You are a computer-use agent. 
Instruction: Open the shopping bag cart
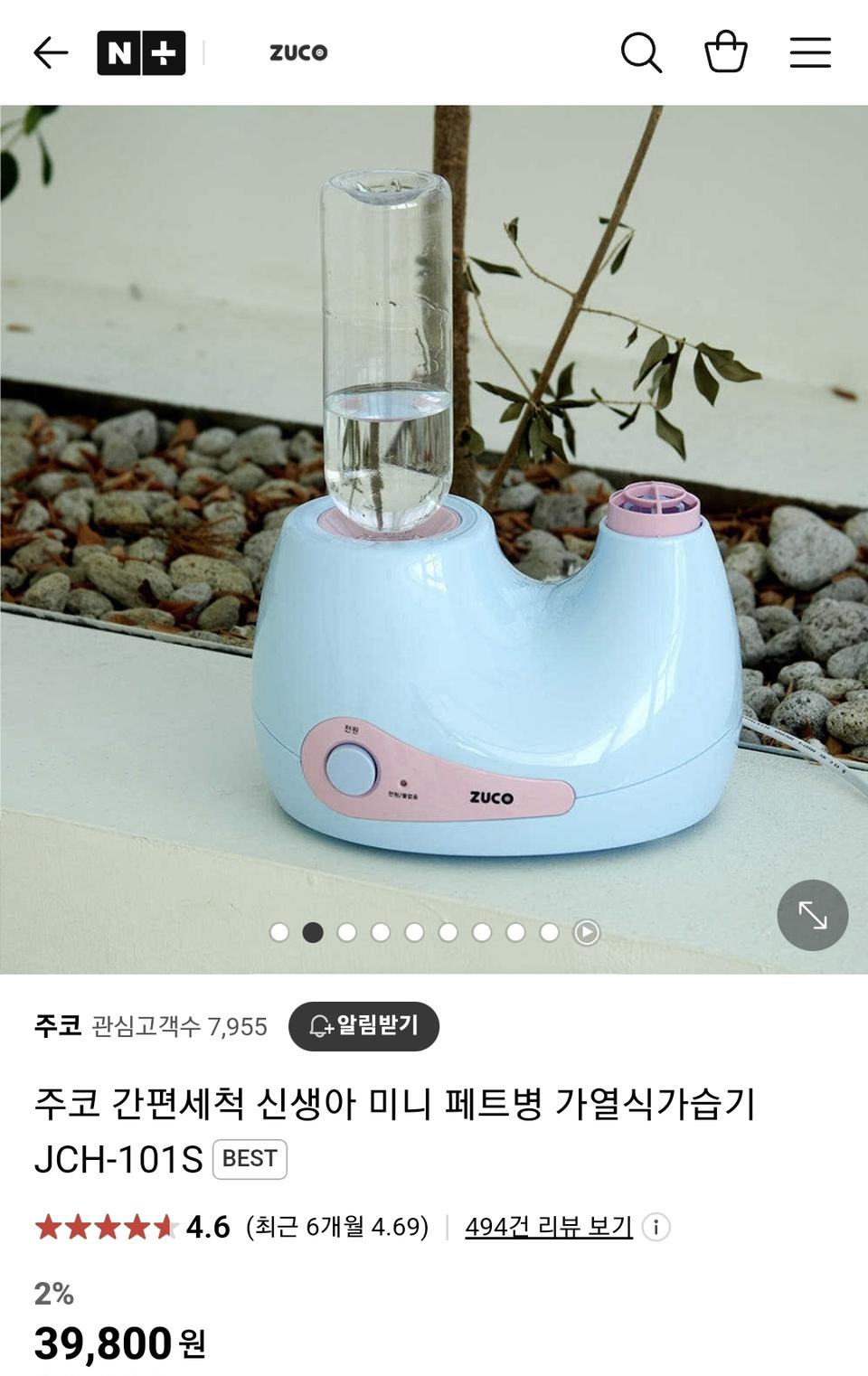point(726,52)
